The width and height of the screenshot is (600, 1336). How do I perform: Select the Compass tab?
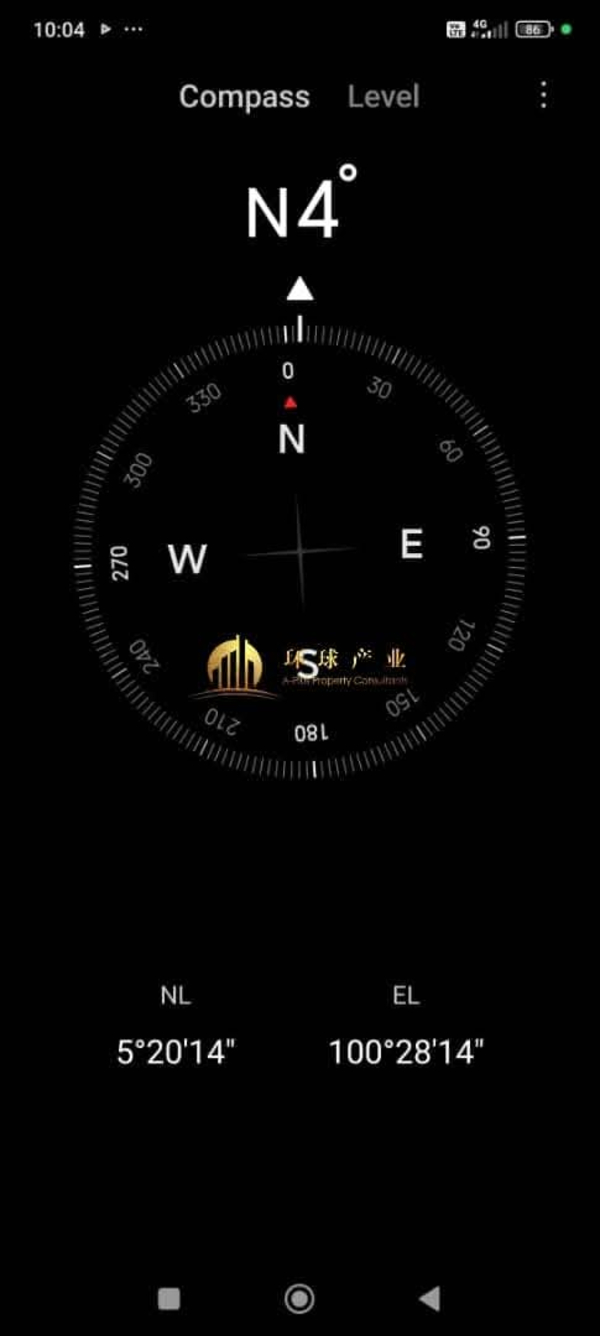click(244, 97)
